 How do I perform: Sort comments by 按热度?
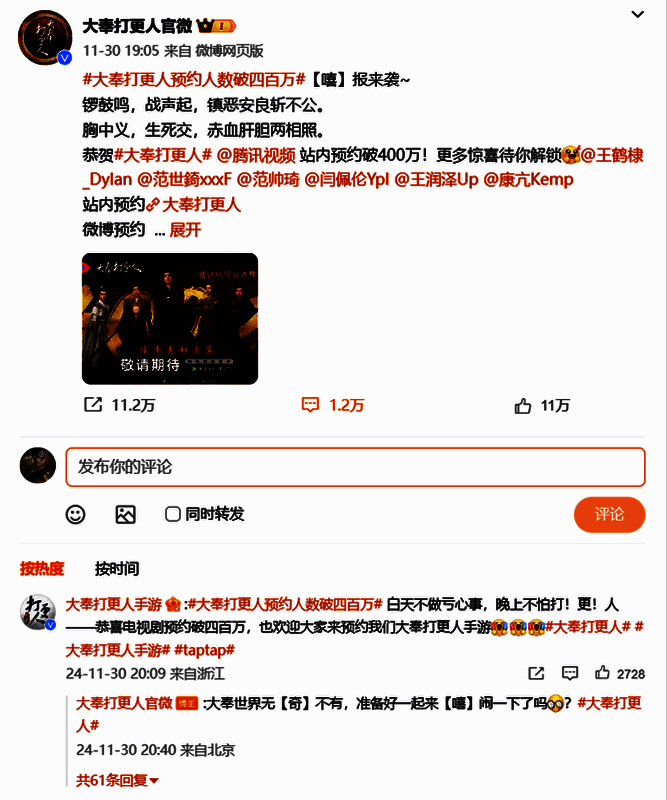[x=42, y=569]
